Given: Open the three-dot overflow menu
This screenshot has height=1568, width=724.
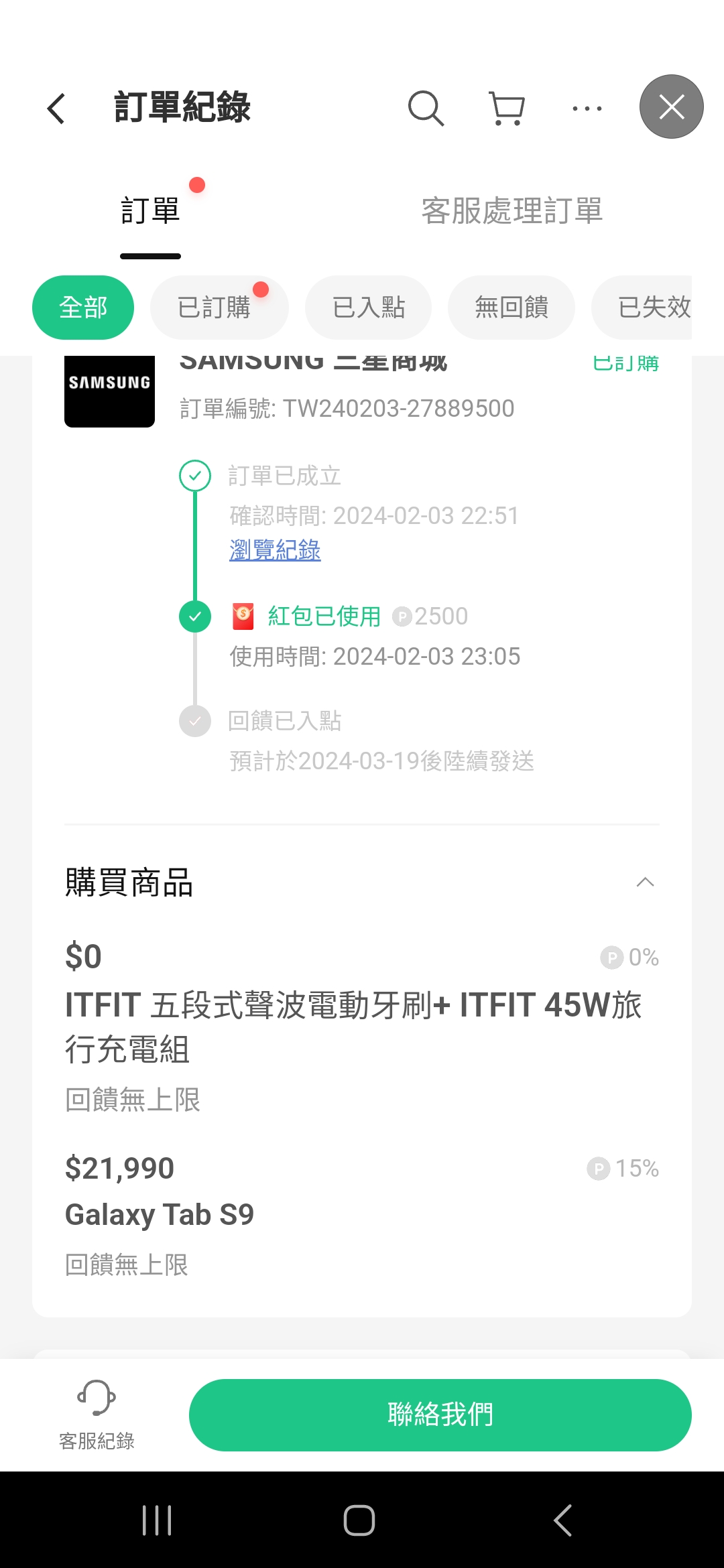Looking at the screenshot, I should tap(587, 108).
